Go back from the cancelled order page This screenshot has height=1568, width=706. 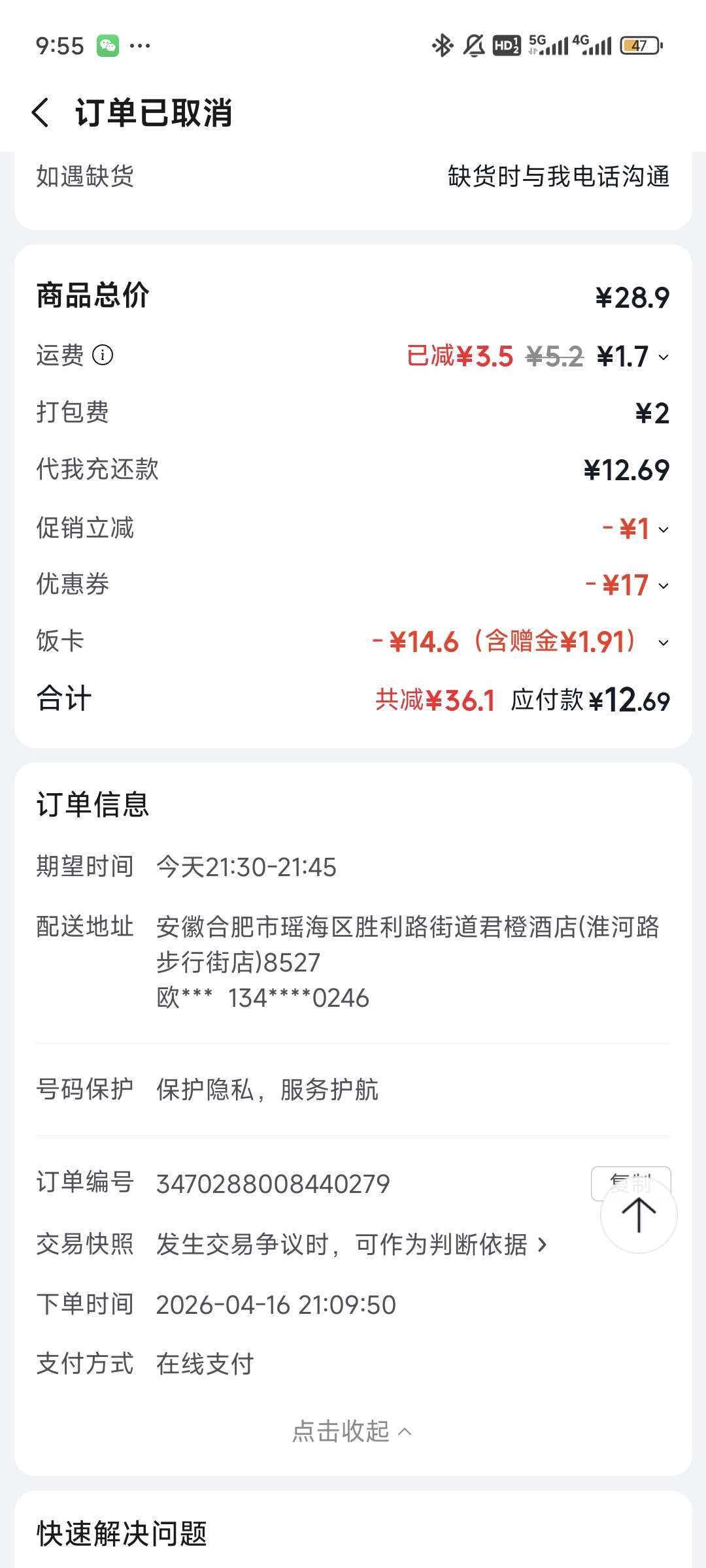(x=41, y=112)
